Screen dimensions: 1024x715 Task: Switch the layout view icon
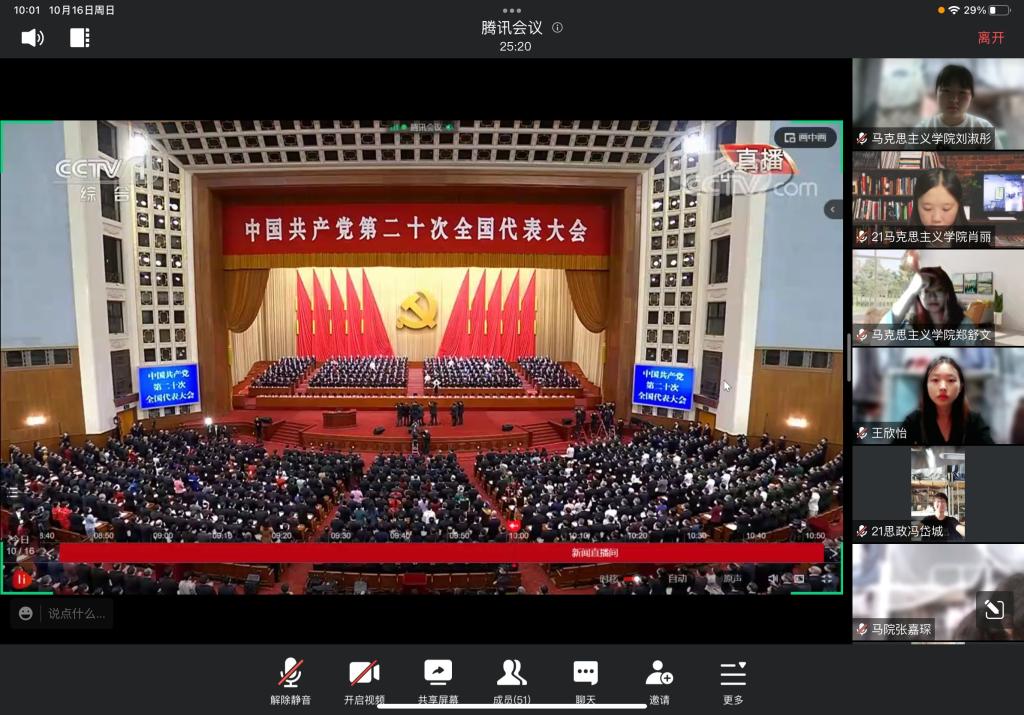[x=80, y=38]
